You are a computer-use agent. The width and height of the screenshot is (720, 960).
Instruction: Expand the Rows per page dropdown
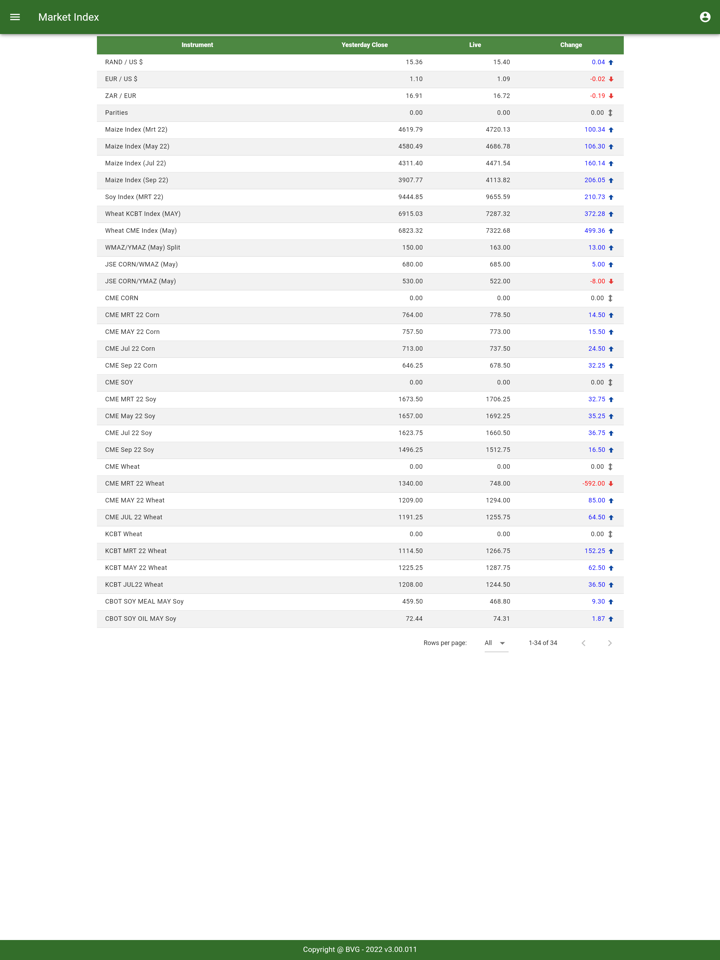pos(495,643)
